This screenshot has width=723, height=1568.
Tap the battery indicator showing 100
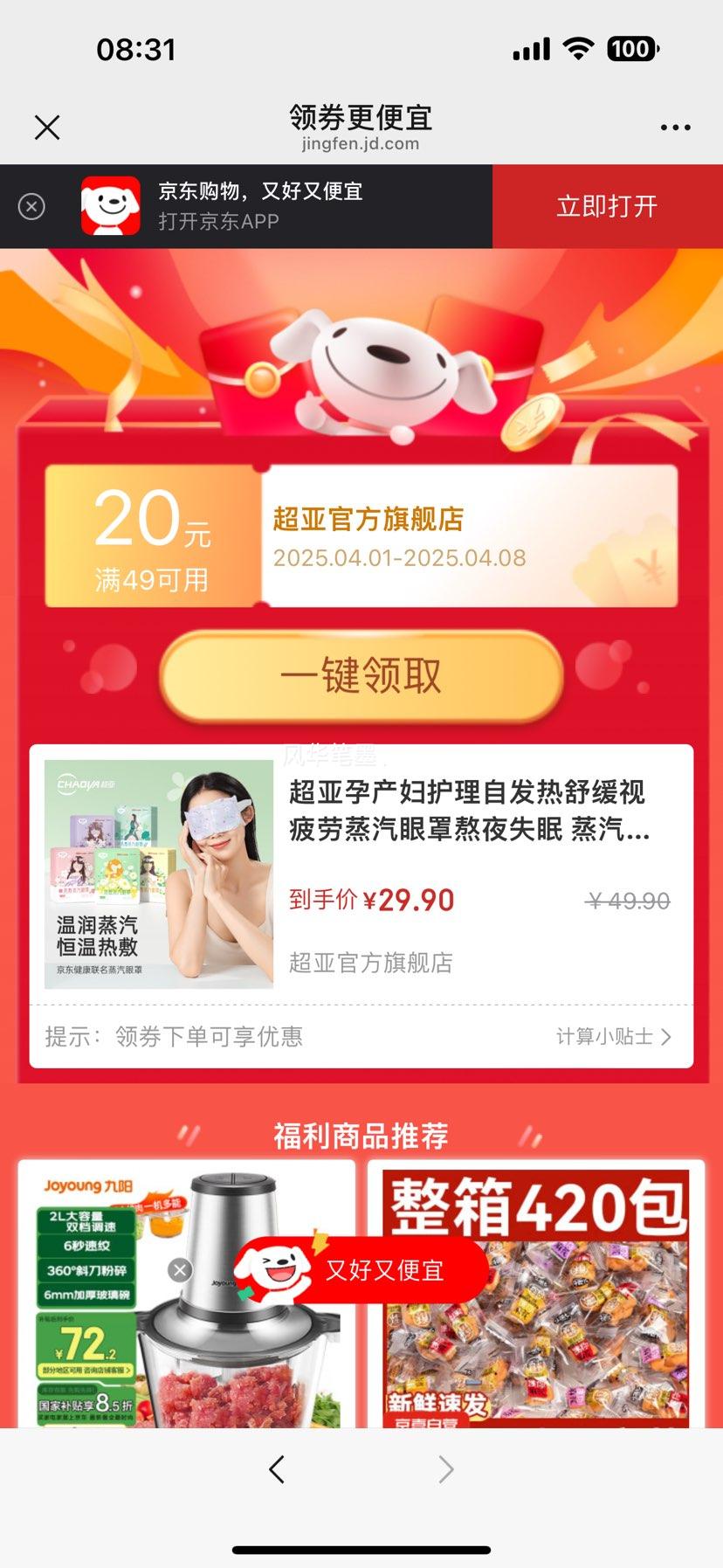tap(630, 48)
